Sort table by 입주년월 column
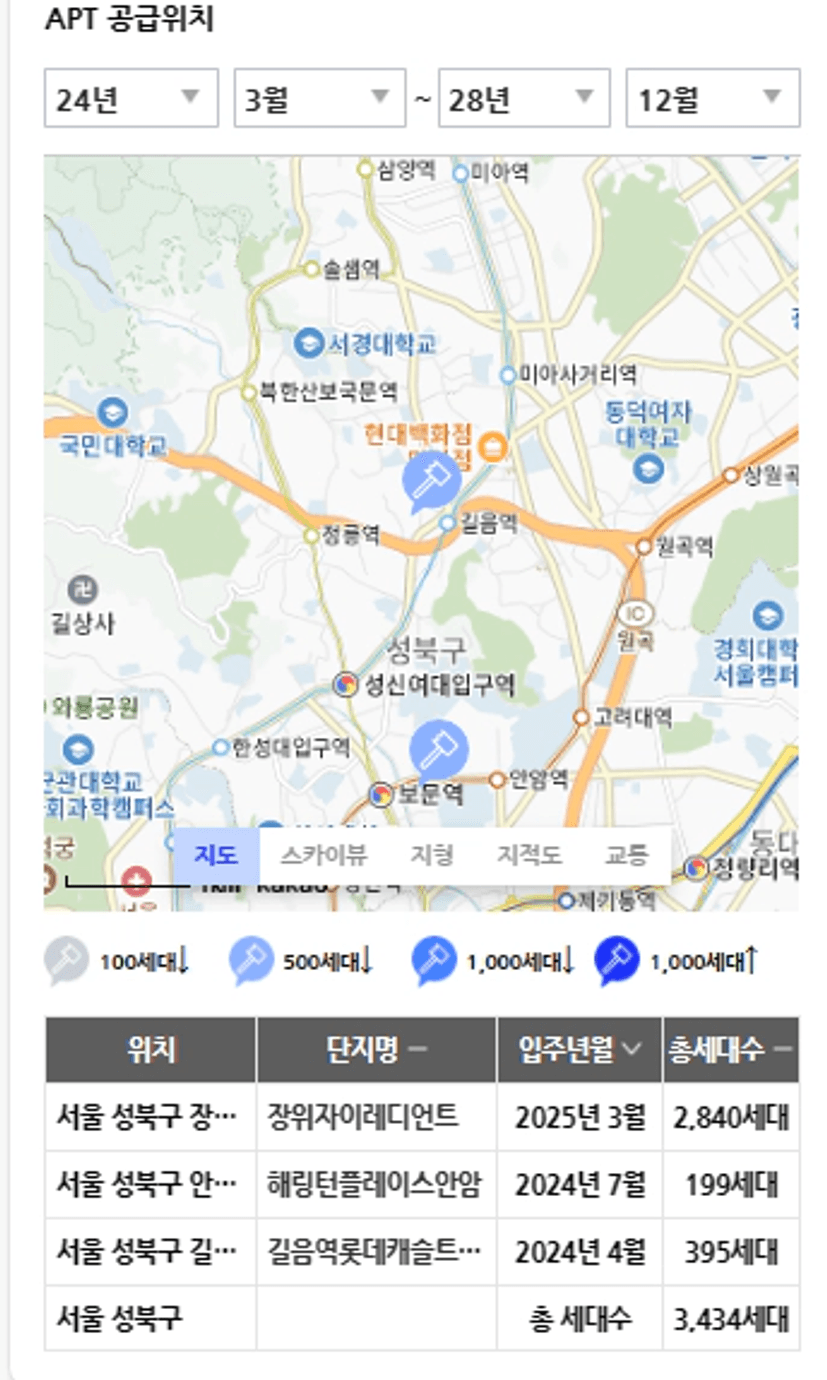The width and height of the screenshot is (827, 1380). [580, 1049]
